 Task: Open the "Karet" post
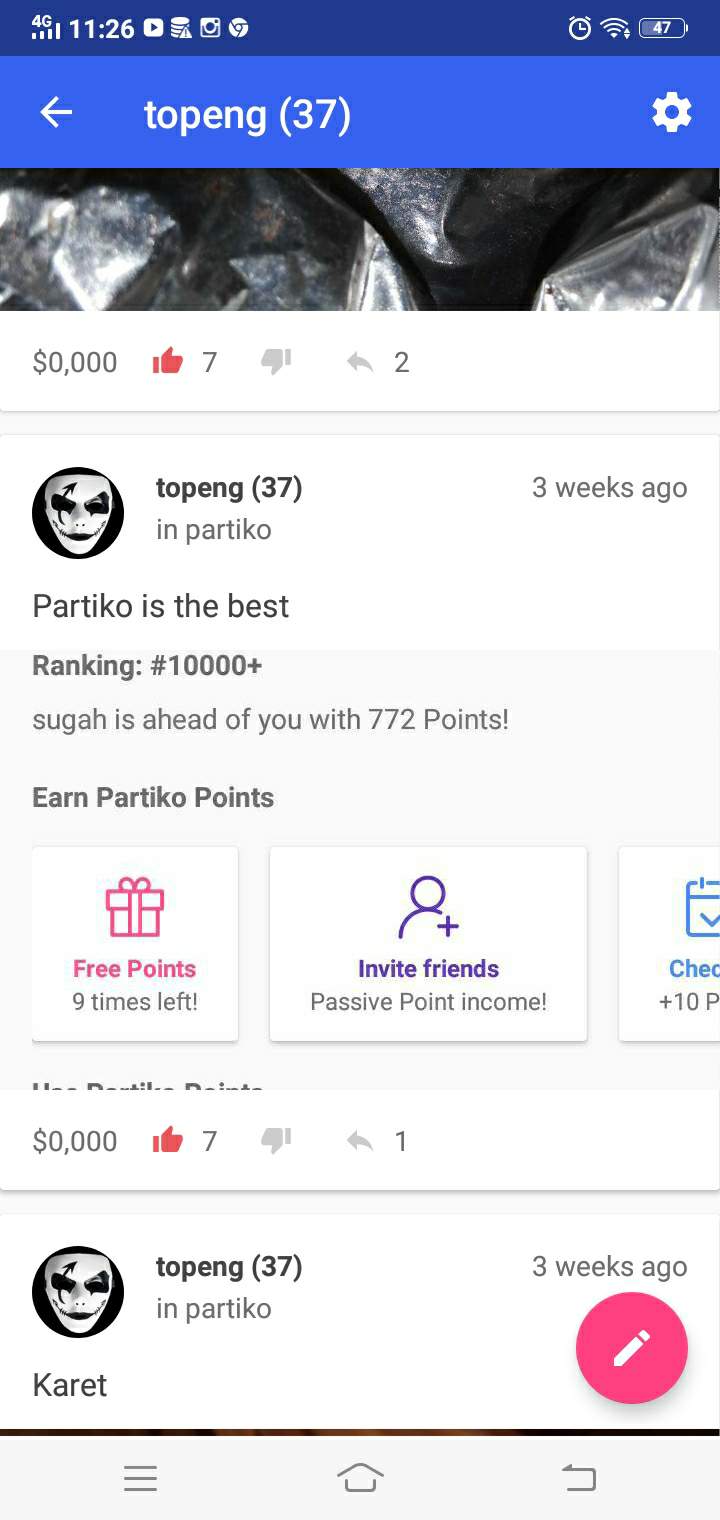tap(70, 1385)
